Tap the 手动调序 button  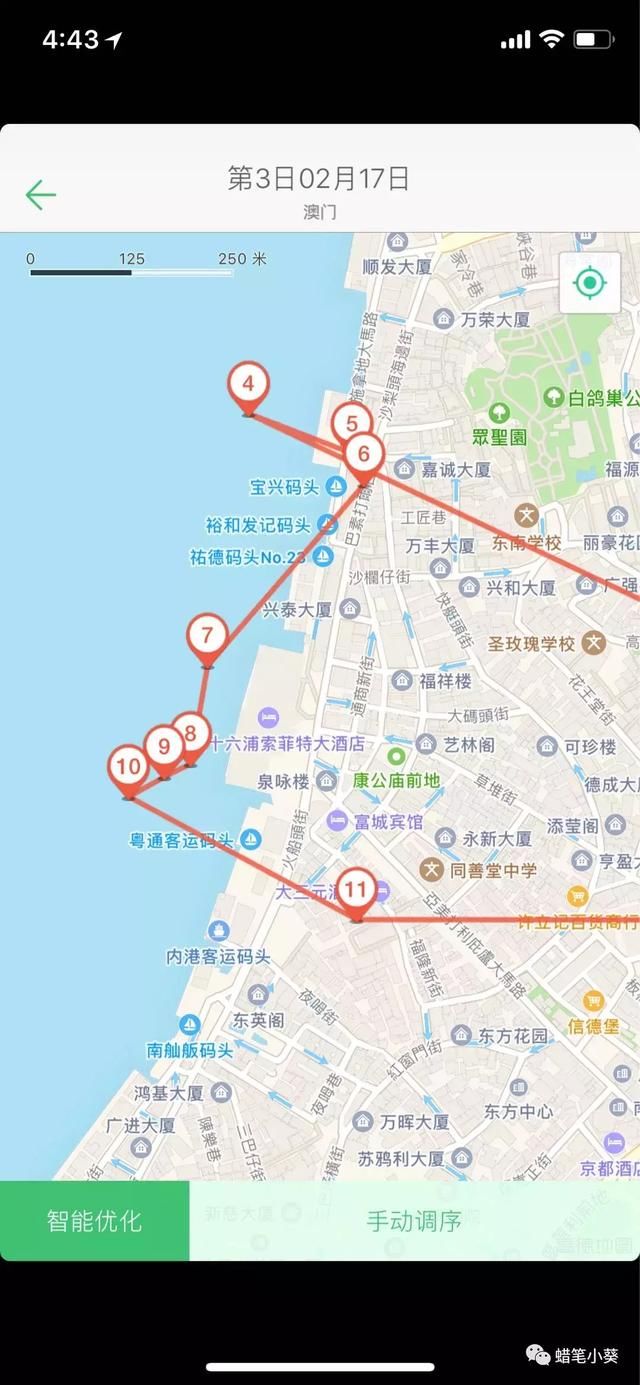pyautogui.click(x=414, y=1220)
